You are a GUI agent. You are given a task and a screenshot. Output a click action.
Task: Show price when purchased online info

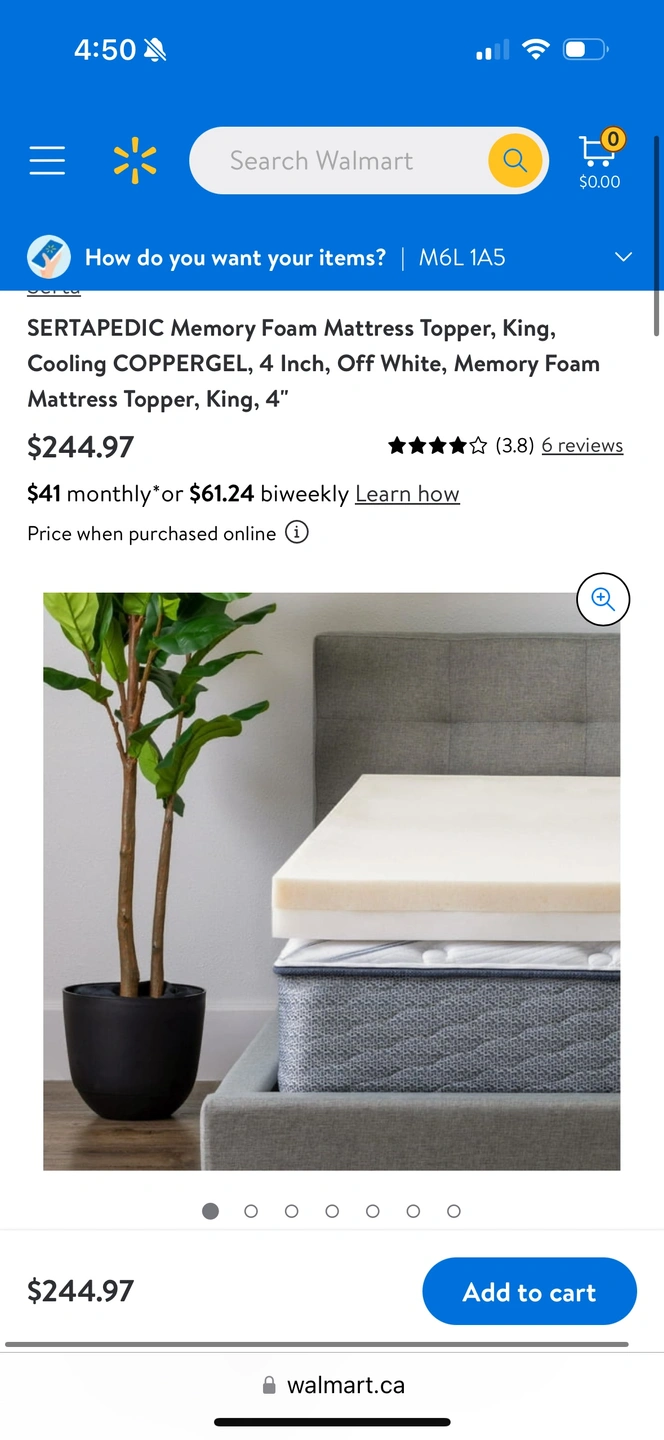pos(297,533)
